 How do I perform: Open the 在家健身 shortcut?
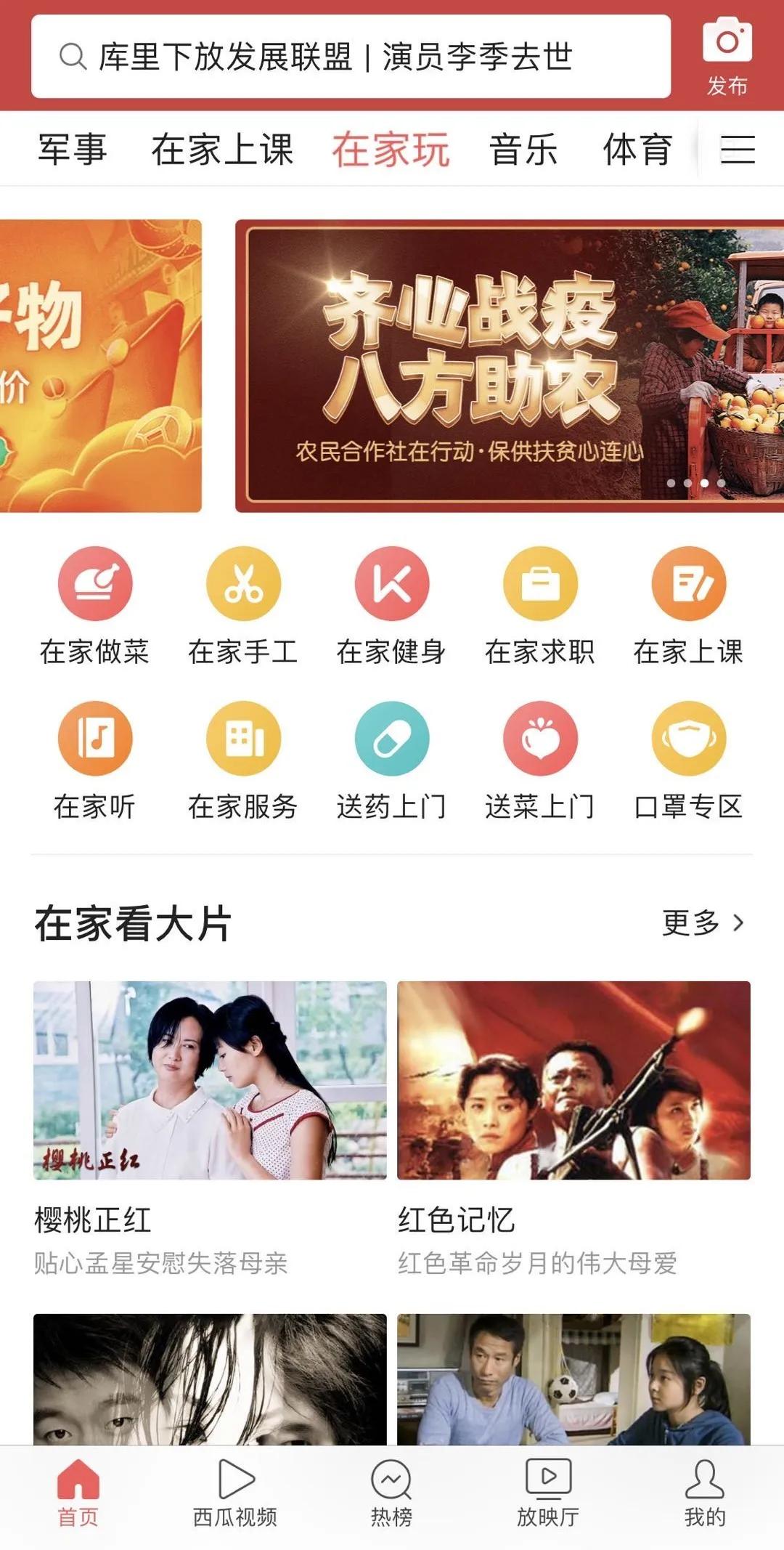[x=391, y=604]
